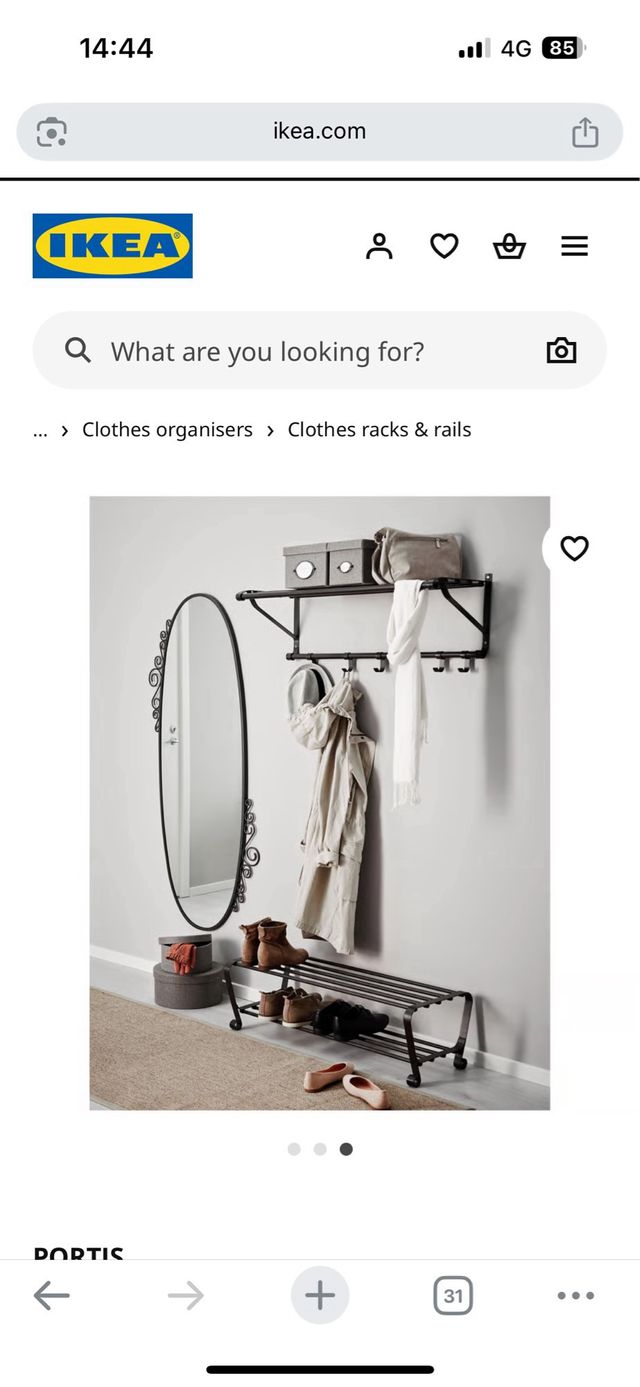Search by photo with the camera icon
Image resolution: width=640 pixels, height=1387 pixels.
coord(561,351)
